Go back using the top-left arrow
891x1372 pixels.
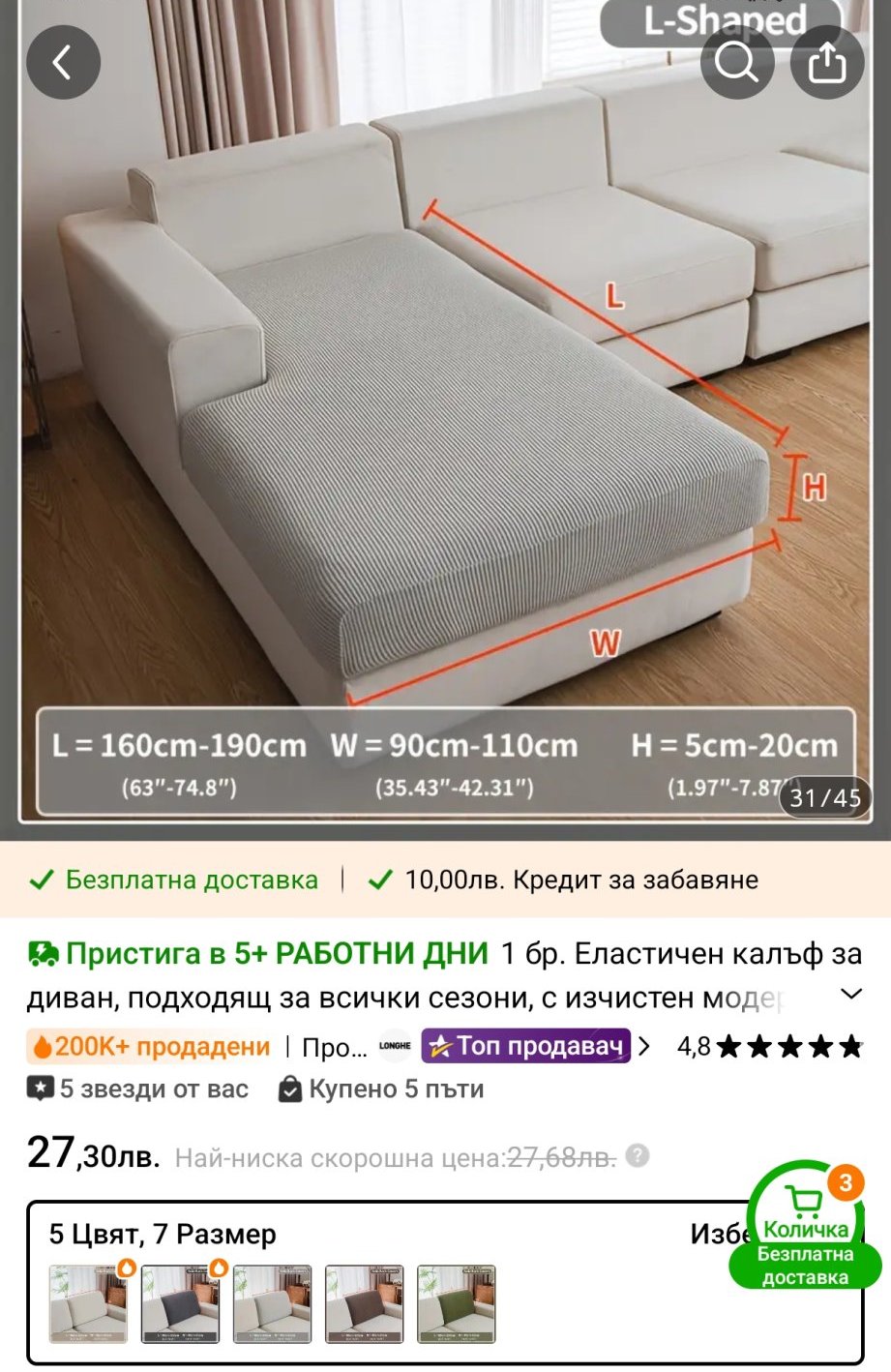point(63,63)
